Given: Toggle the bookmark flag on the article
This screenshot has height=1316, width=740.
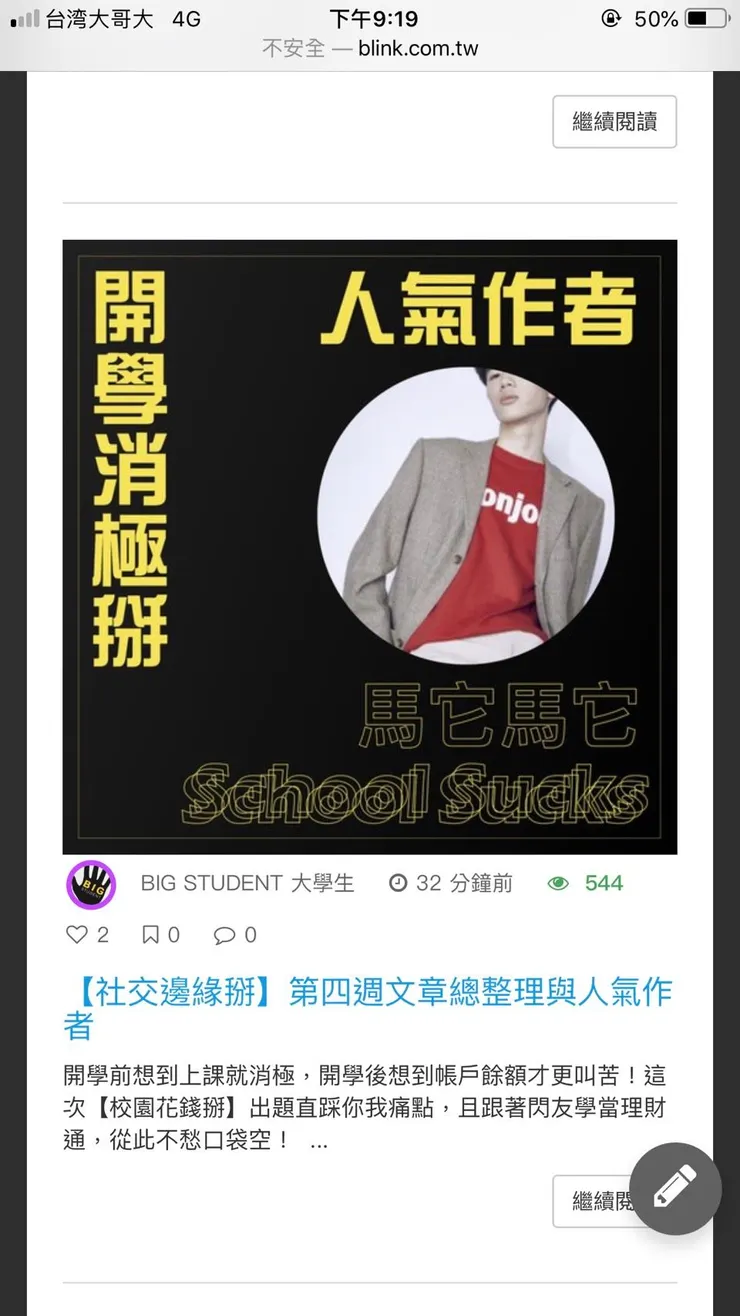Looking at the screenshot, I should [148, 934].
